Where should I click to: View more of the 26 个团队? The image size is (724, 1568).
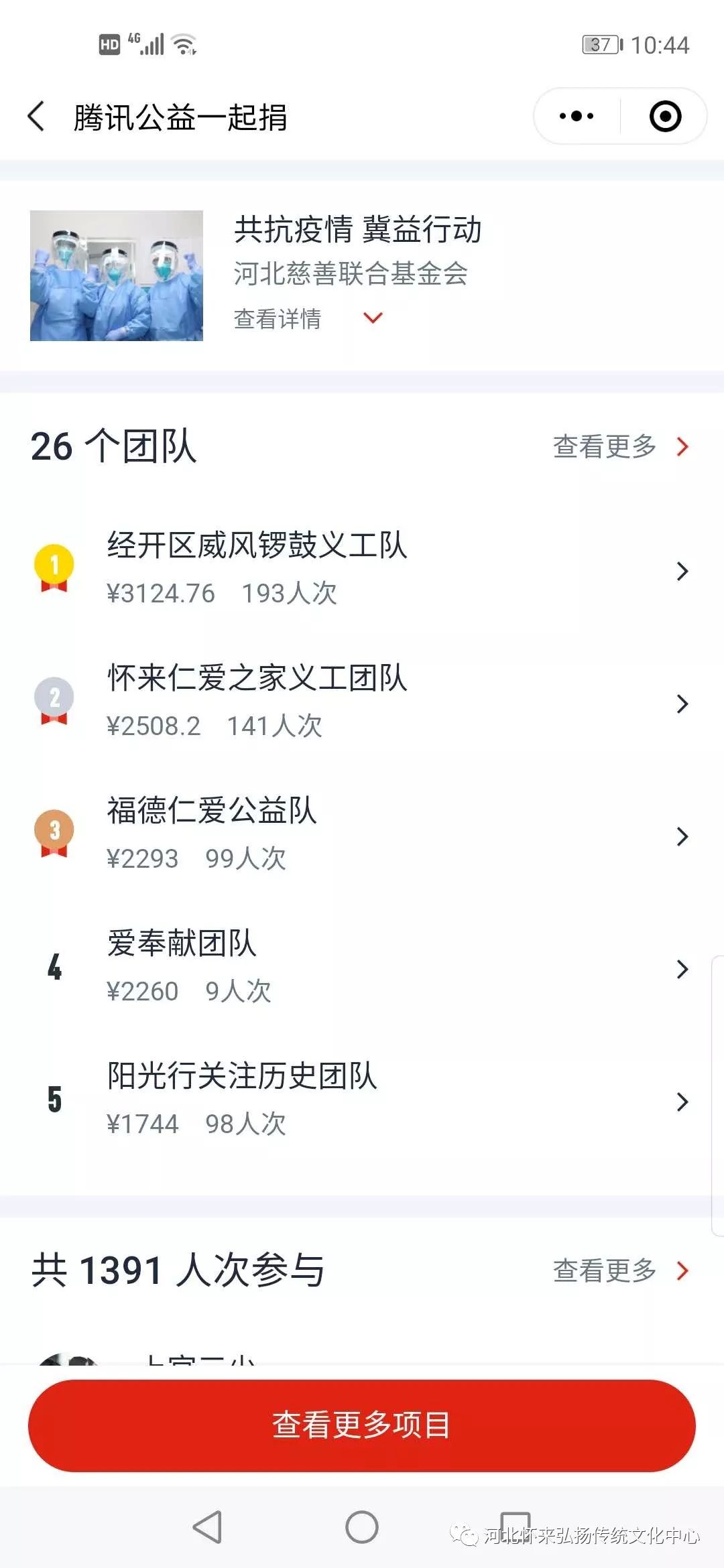coord(620,446)
